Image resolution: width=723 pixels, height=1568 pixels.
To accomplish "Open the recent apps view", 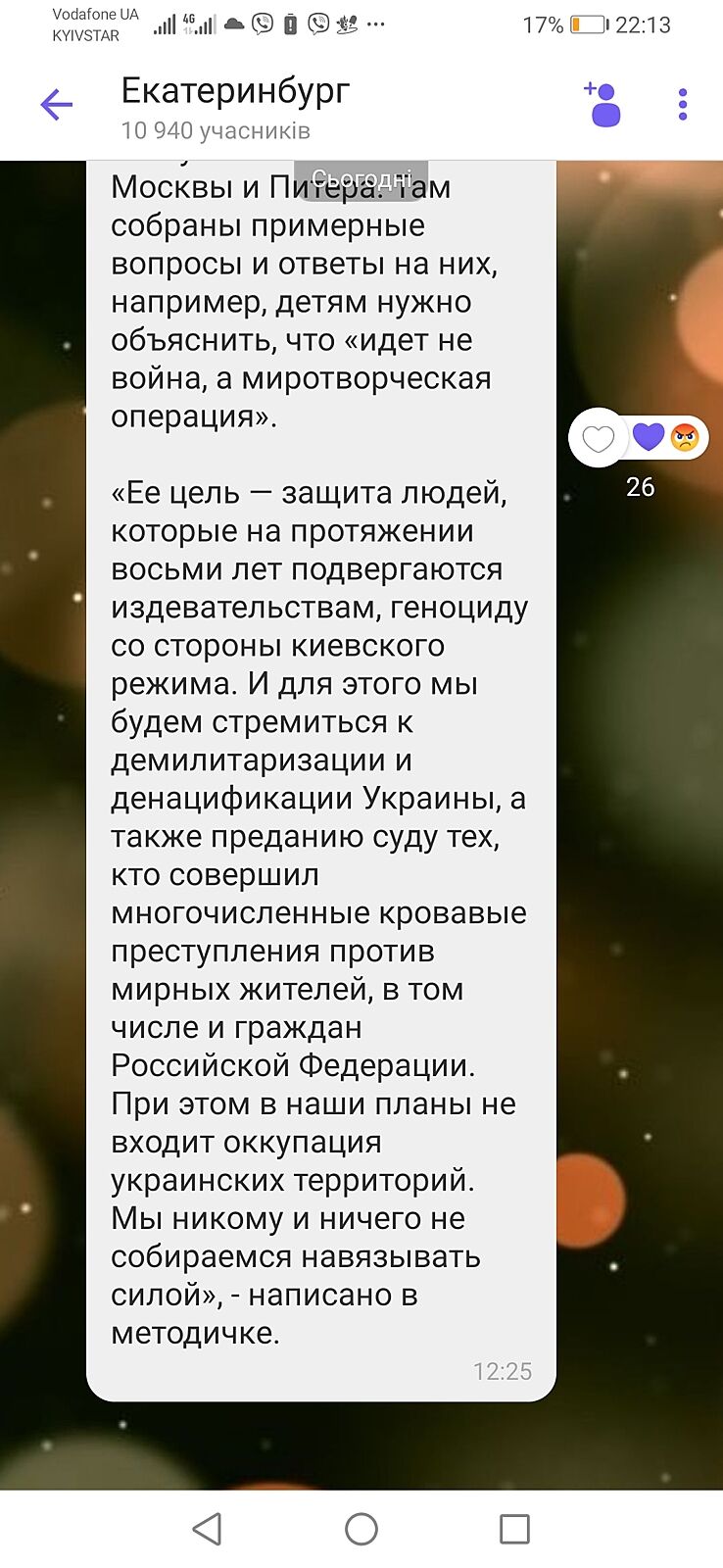I will pos(514,1528).
